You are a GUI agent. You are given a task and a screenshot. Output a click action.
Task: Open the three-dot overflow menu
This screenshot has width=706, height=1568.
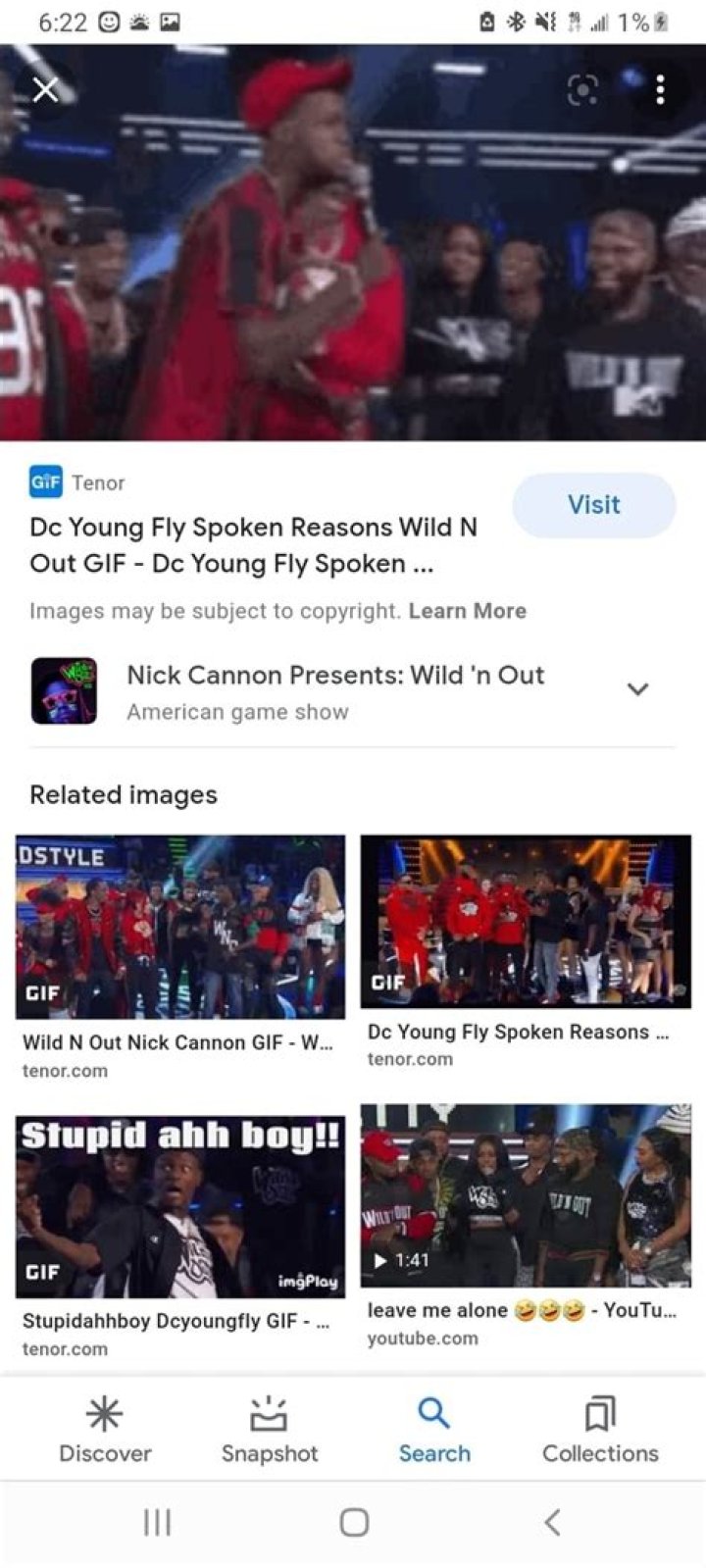click(x=660, y=89)
